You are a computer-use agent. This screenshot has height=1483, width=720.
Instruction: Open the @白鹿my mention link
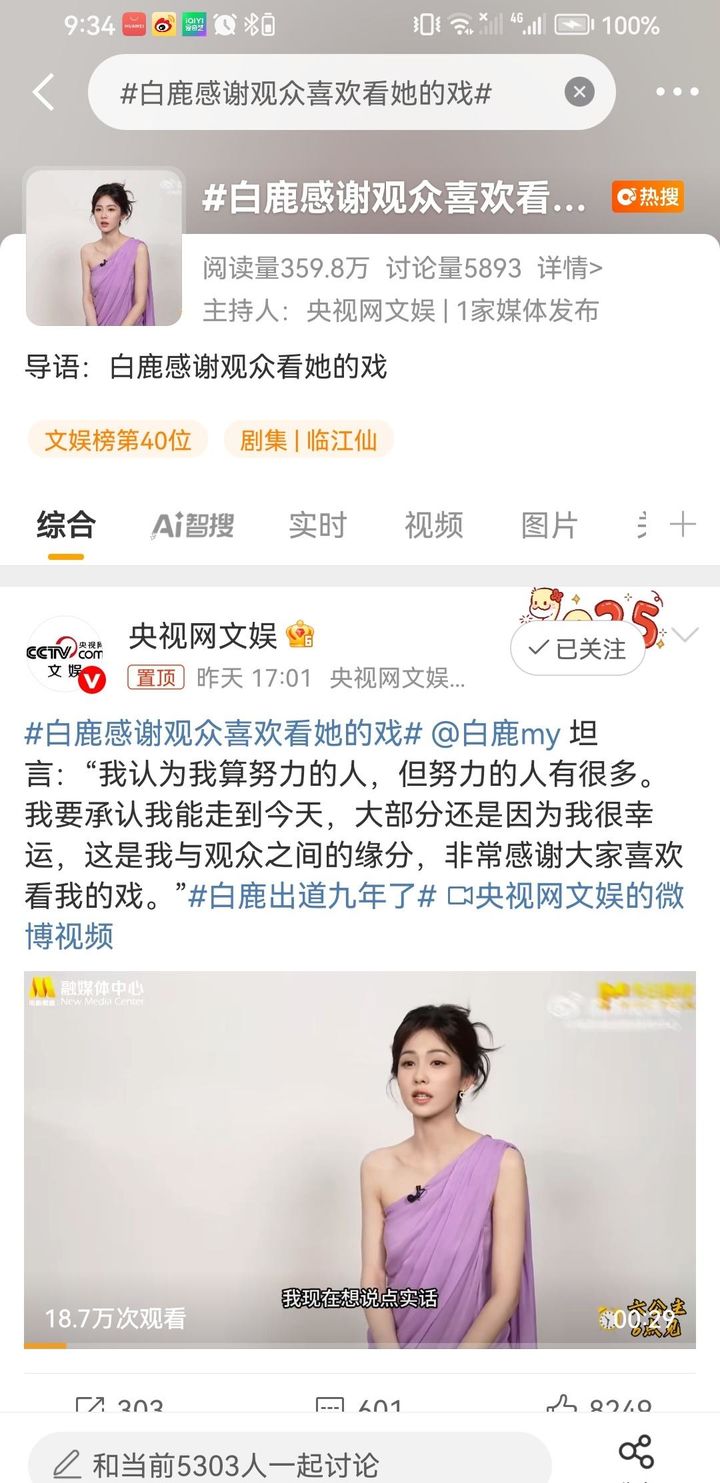pyautogui.click(x=495, y=734)
